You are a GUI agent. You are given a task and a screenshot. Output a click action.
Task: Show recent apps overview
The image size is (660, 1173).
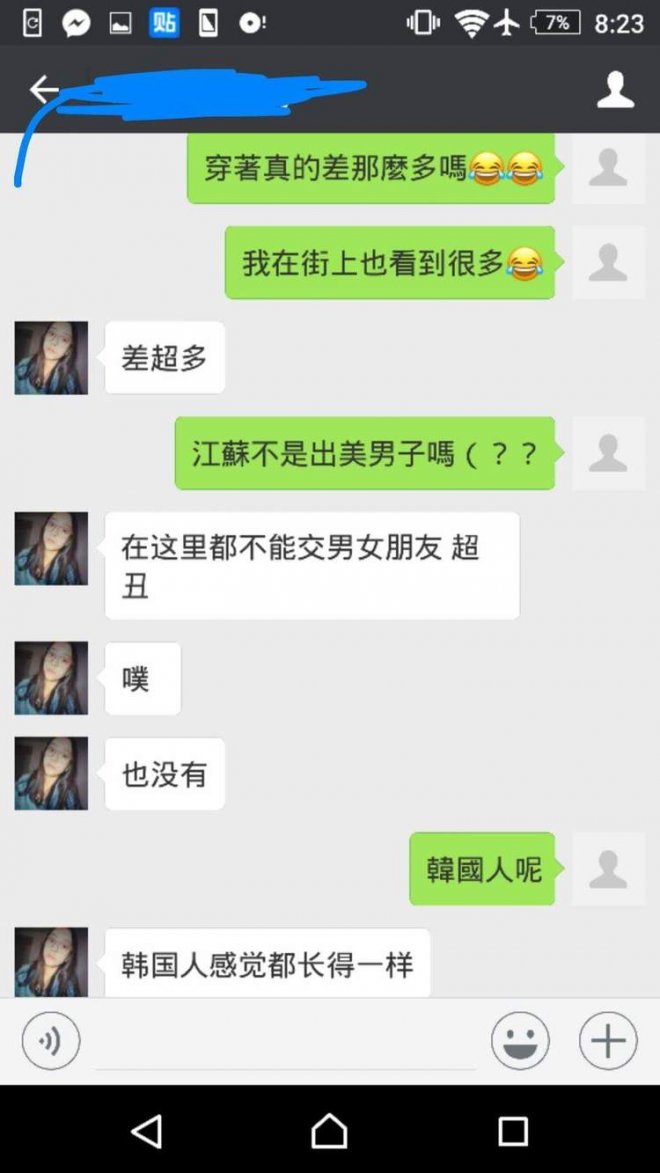click(x=513, y=1131)
